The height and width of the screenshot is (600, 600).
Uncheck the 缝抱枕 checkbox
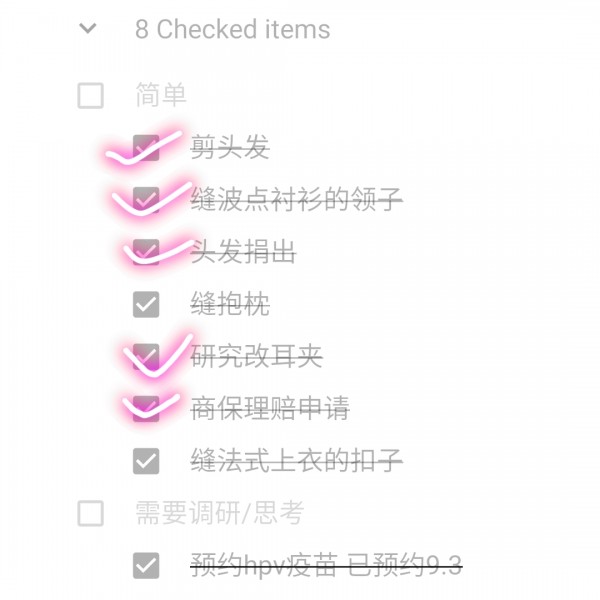click(146, 304)
